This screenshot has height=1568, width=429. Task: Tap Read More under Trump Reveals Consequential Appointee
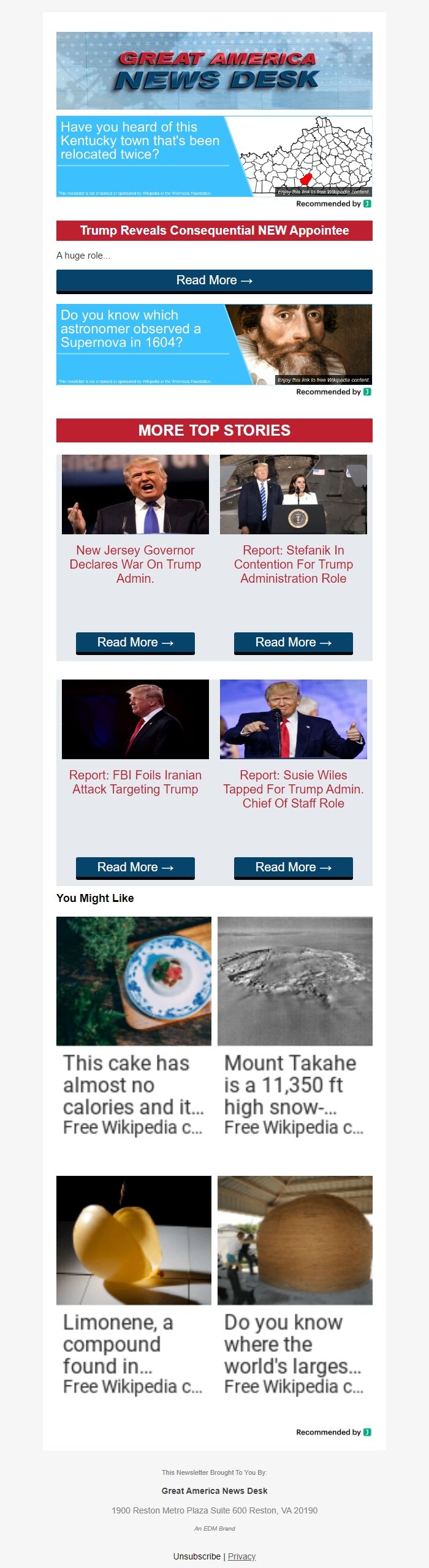click(214, 281)
